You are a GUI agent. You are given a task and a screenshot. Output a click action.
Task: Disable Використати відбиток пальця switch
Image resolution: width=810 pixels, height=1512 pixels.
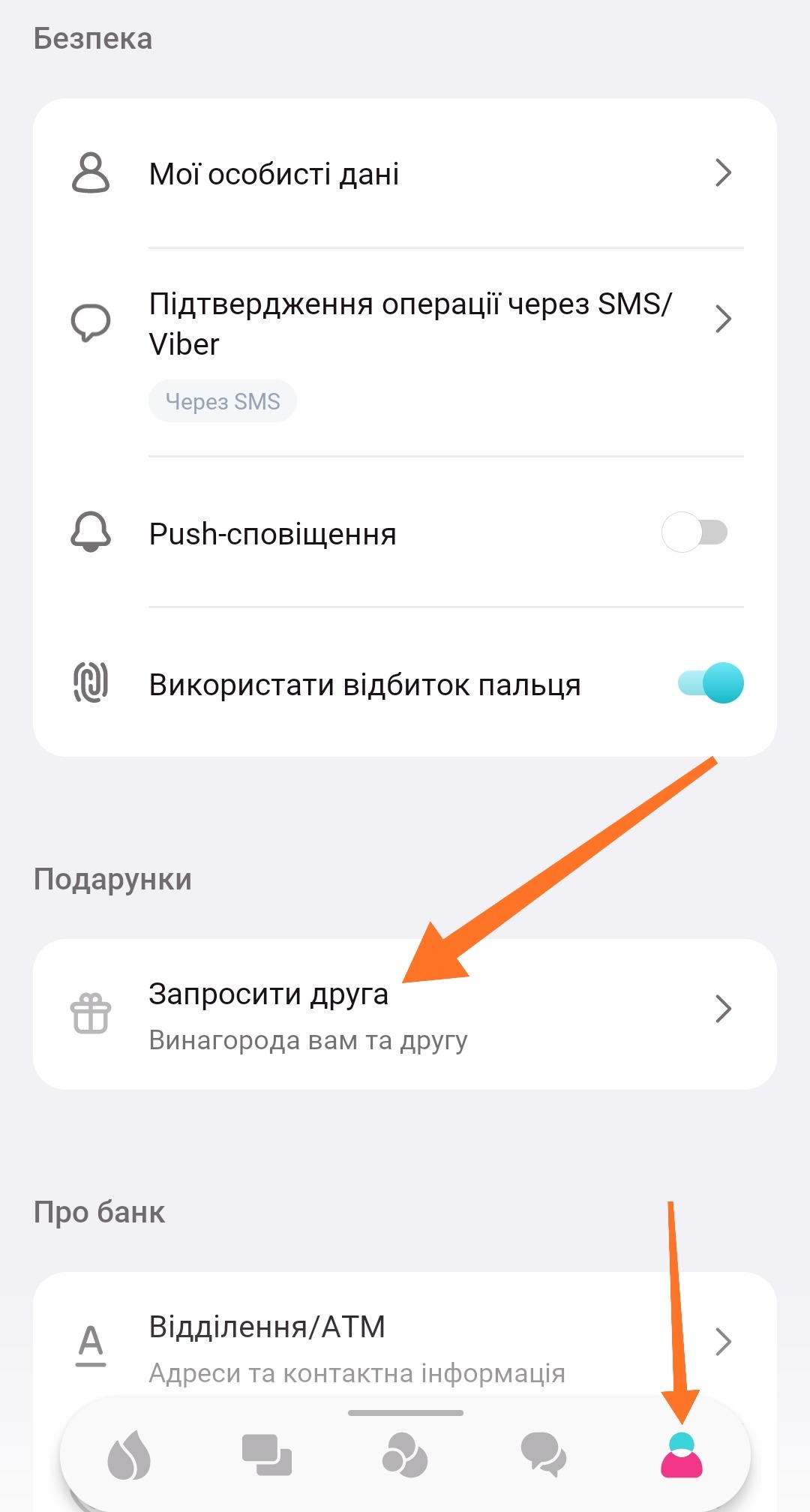click(710, 683)
